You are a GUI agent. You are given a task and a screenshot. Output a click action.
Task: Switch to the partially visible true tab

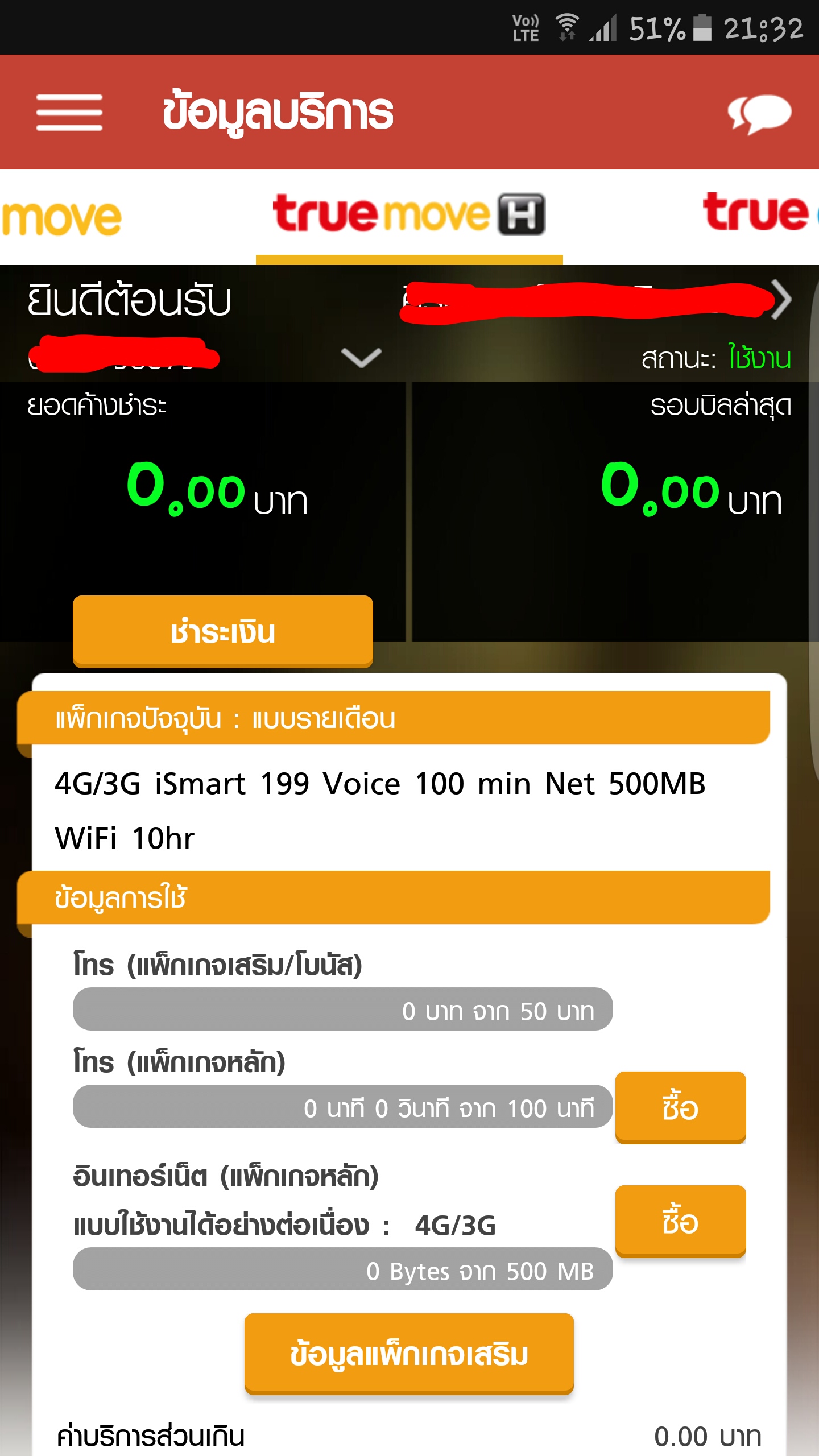760,213
